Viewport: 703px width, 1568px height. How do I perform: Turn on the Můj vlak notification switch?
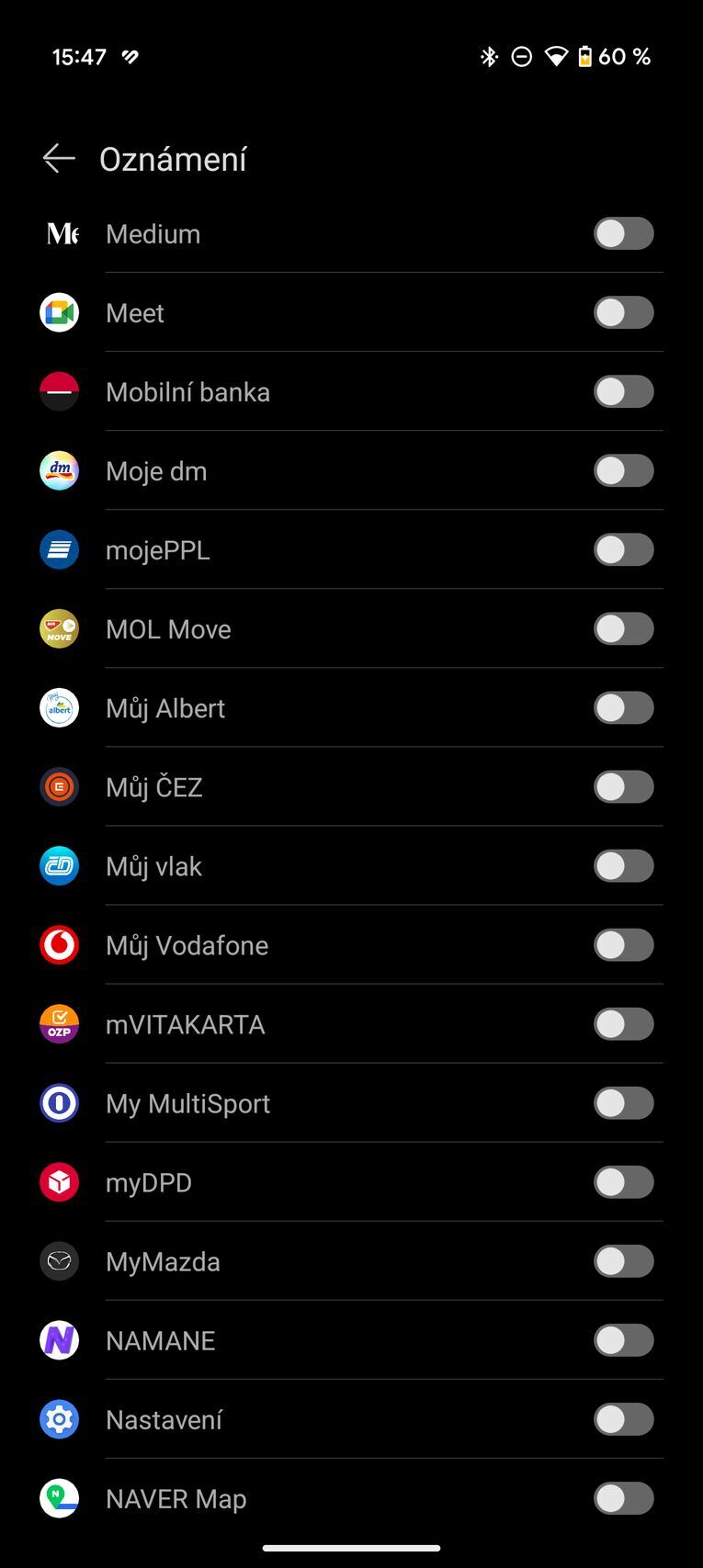pos(624,865)
